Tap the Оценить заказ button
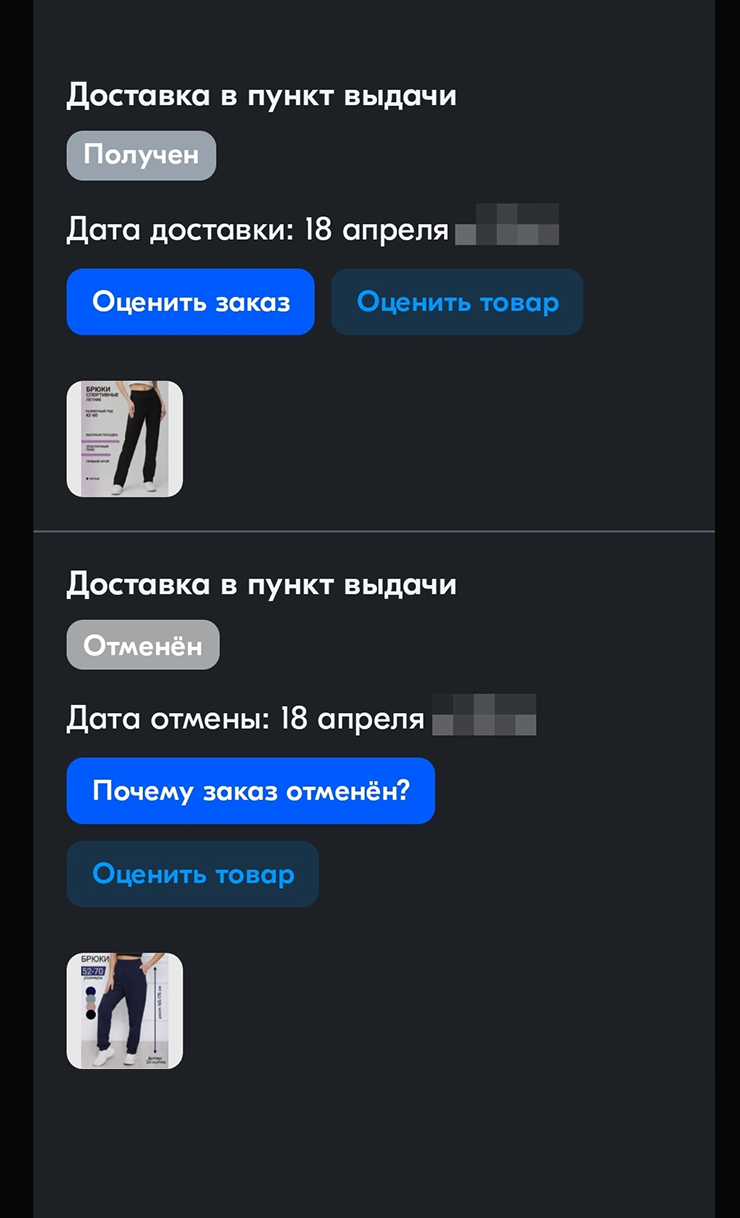This screenshot has height=1218, width=740. pos(190,302)
